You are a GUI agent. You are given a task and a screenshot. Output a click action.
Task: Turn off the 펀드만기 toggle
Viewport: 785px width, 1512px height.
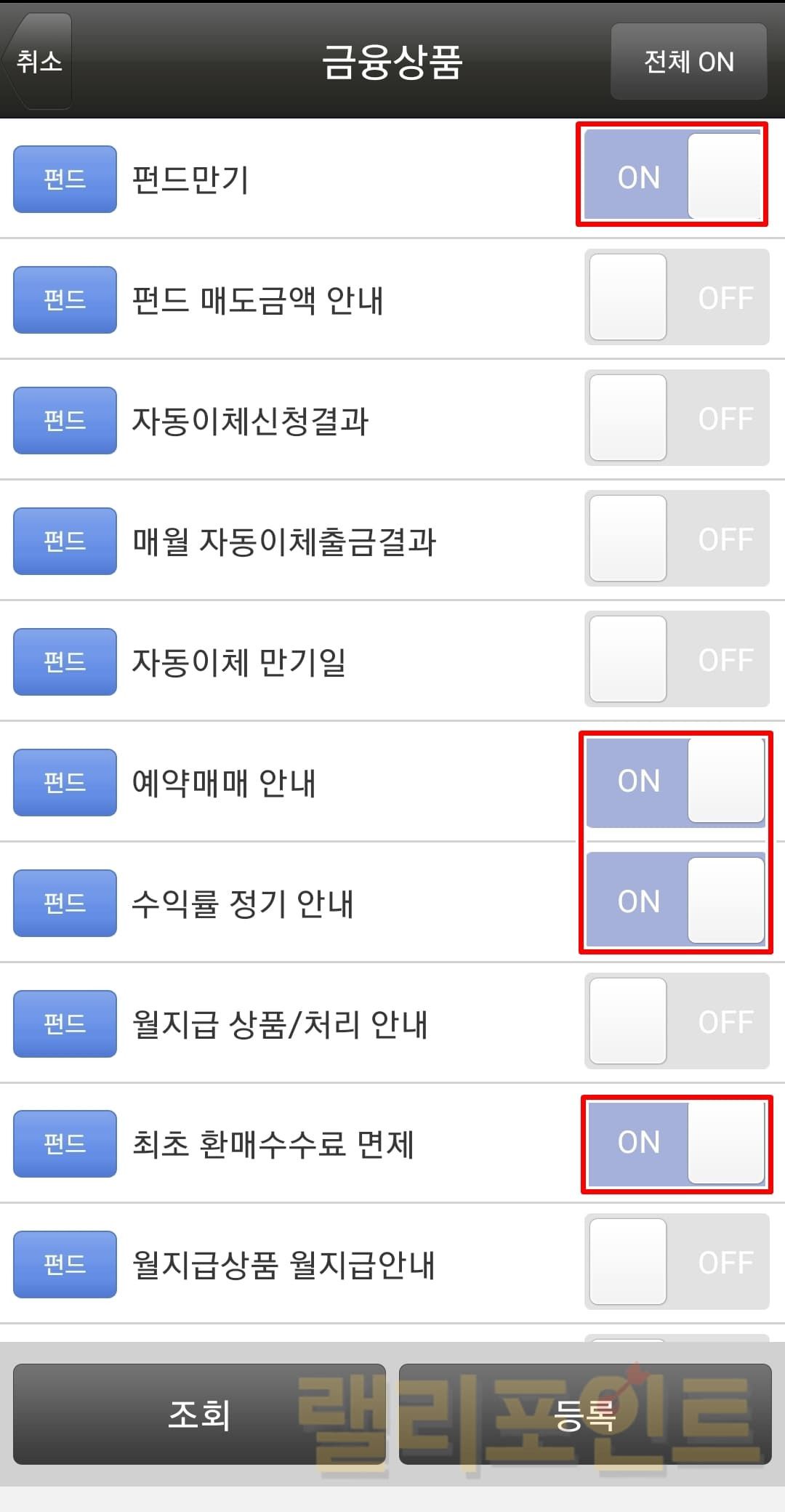point(674,175)
